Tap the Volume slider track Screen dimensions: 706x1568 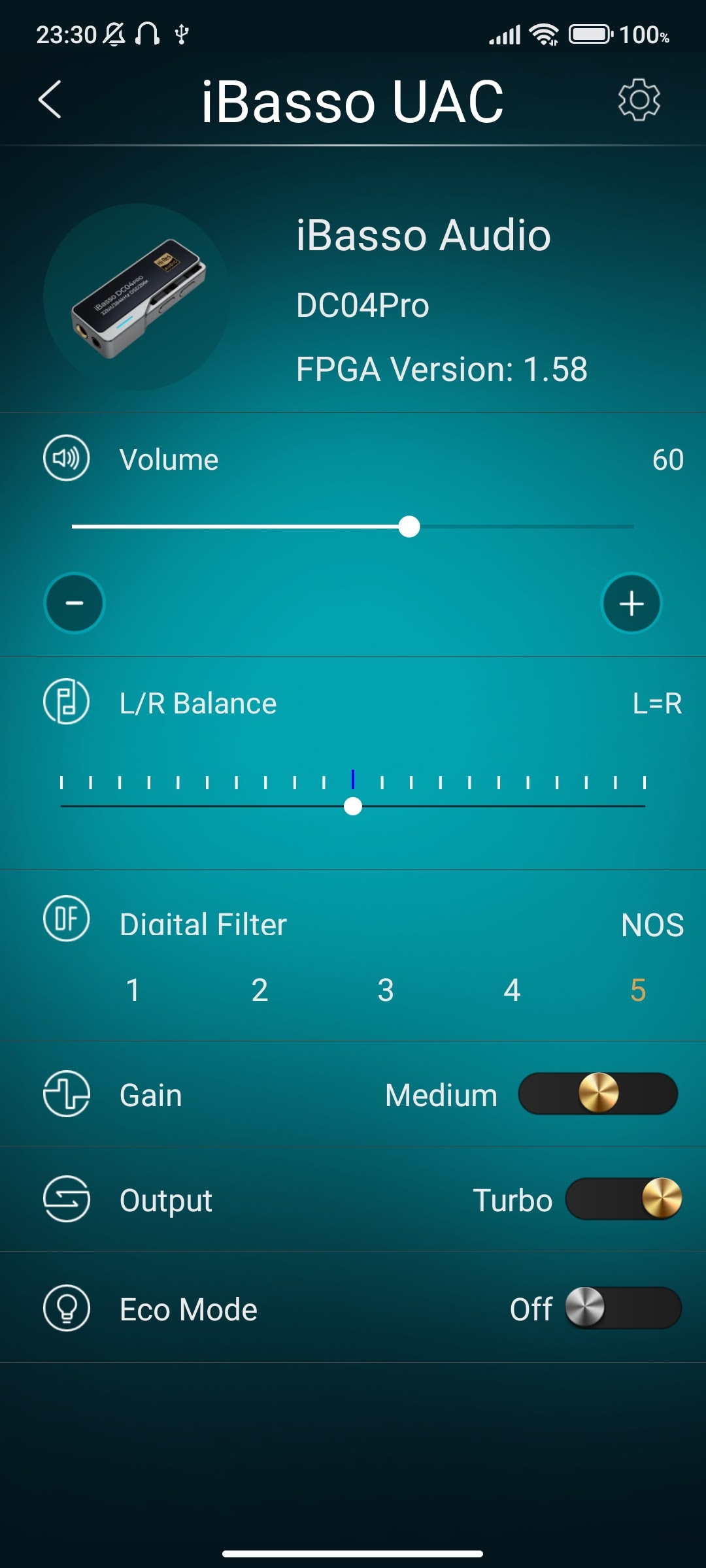click(x=353, y=527)
